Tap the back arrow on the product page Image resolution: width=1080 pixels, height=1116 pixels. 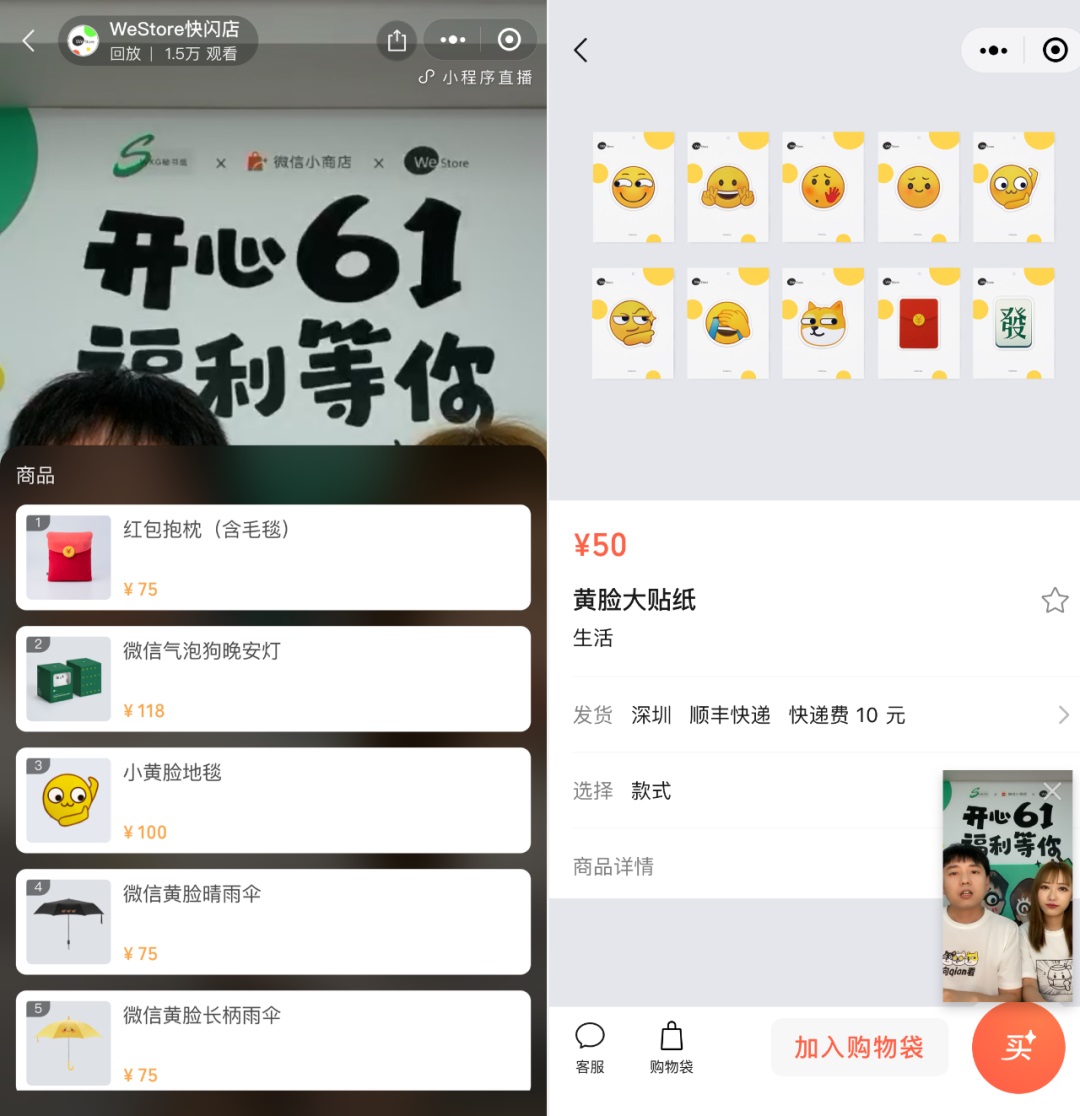click(581, 49)
